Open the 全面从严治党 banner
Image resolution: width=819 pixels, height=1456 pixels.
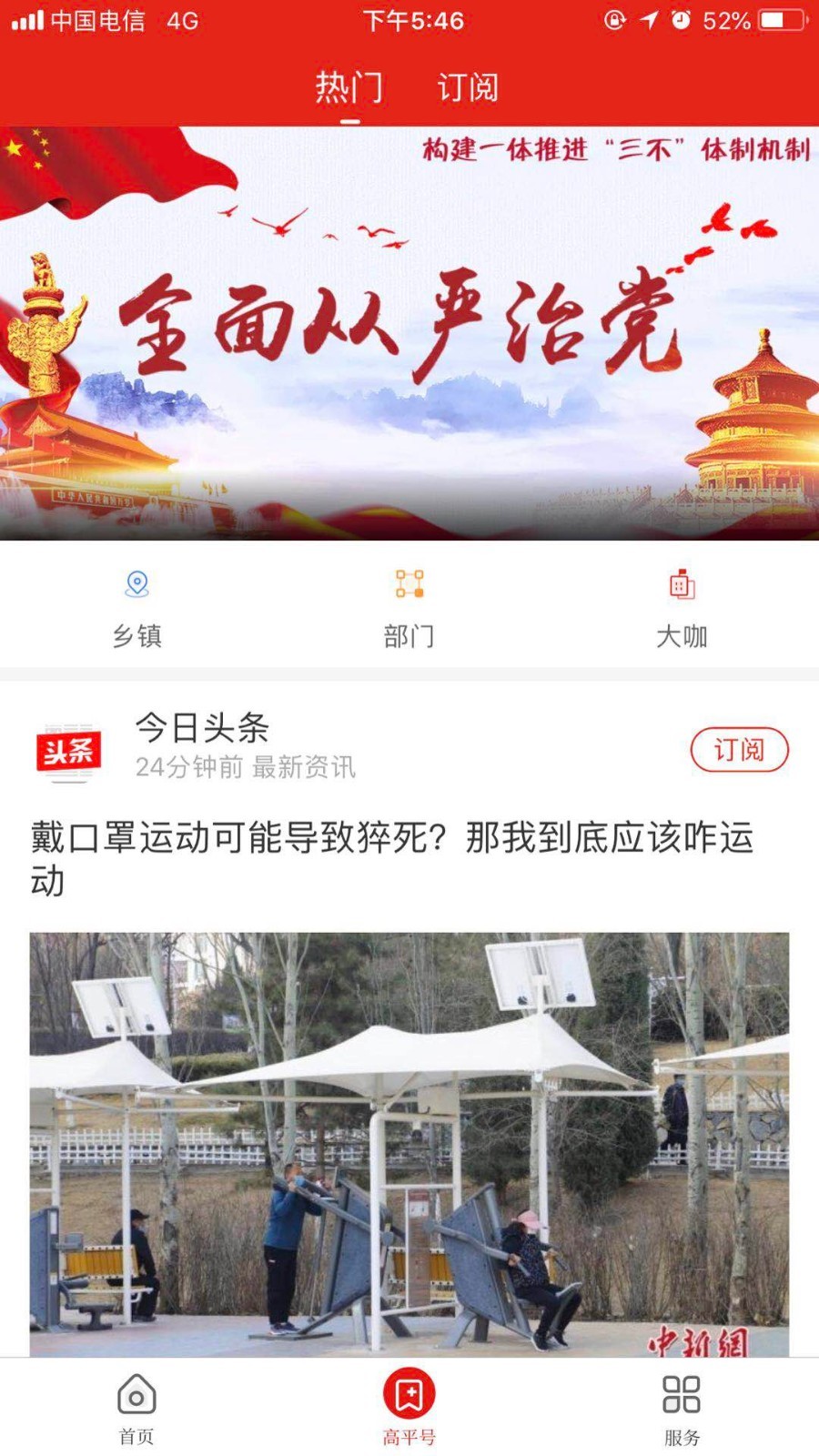click(x=409, y=333)
